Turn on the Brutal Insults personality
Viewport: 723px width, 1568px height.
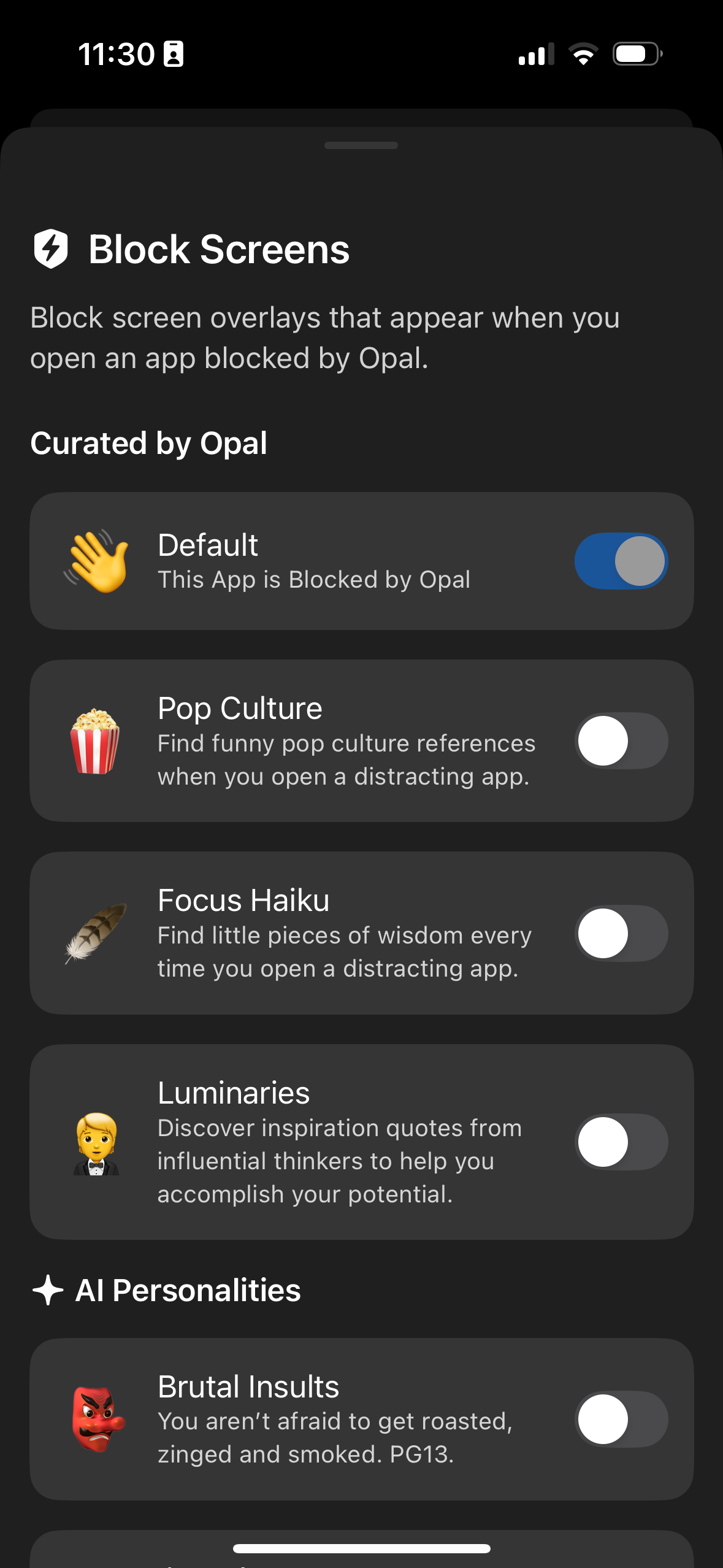pos(621,1419)
